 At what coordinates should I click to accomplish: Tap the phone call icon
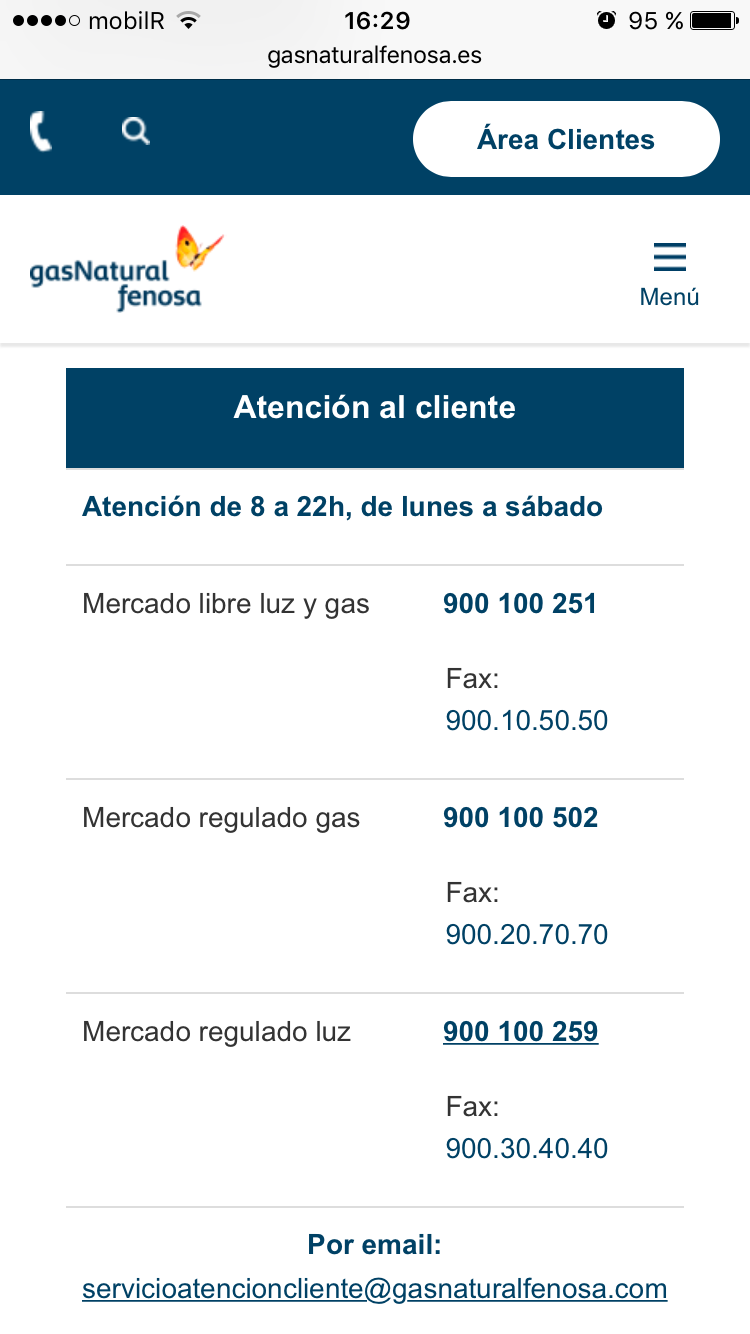40,132
